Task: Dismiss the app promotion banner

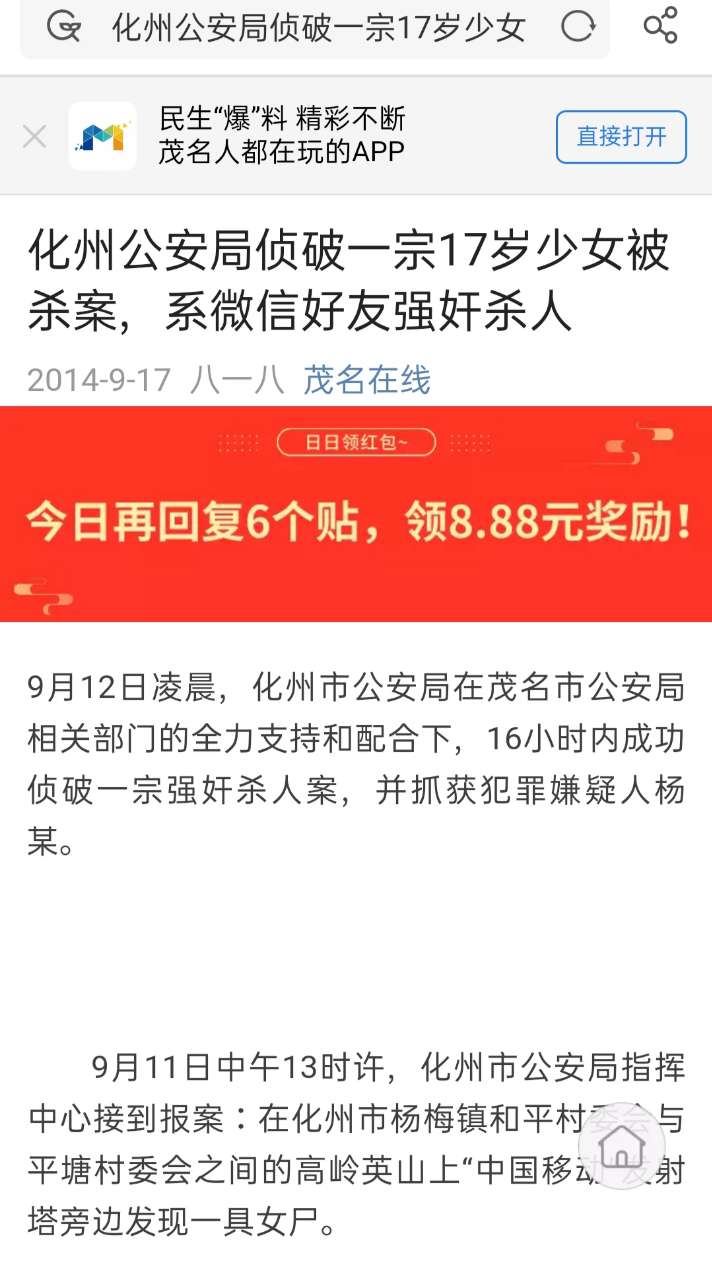Action: coord(34,137)
